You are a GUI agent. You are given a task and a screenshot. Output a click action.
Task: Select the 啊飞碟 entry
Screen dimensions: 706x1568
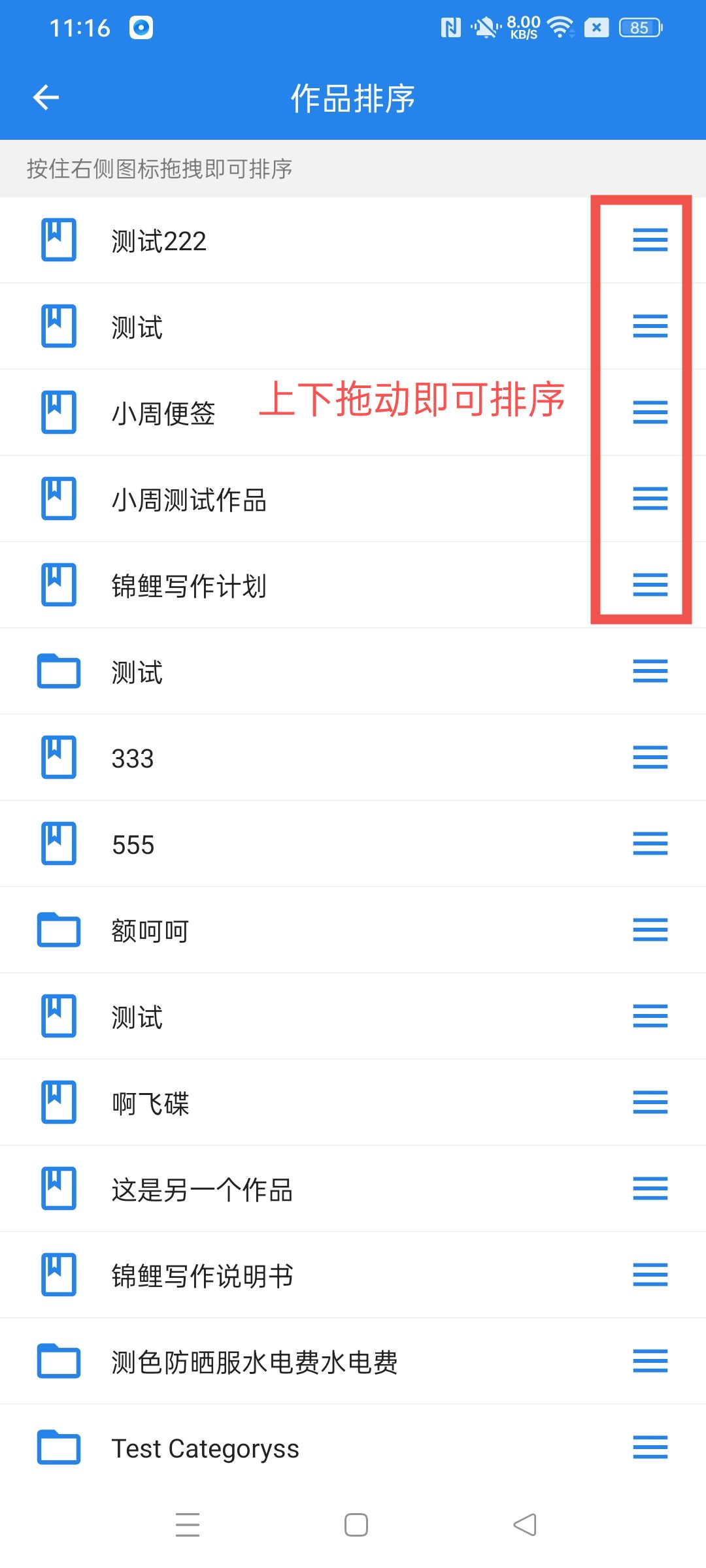tap(353, 1103)
